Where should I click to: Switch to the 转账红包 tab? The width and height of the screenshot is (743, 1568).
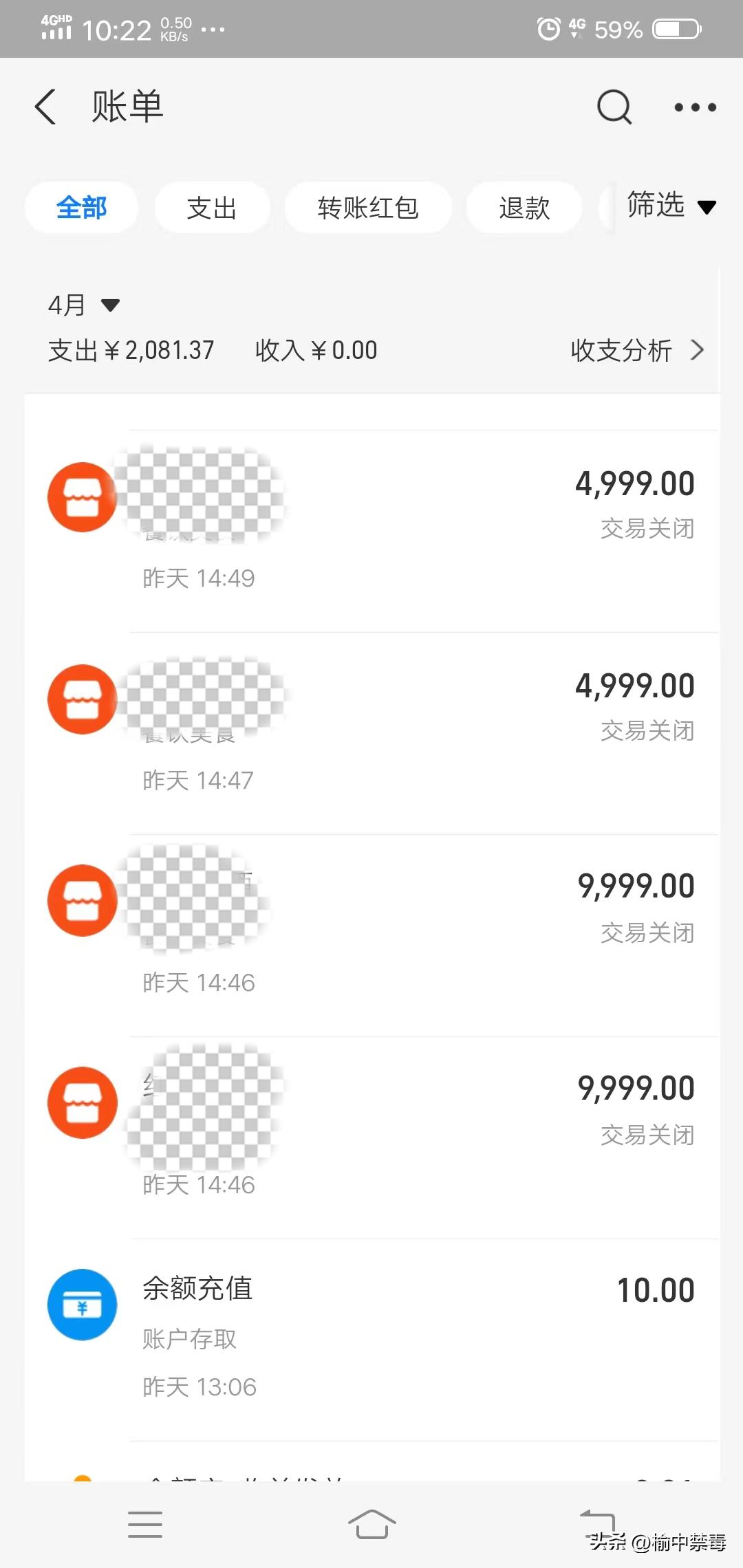coord(368,207)
